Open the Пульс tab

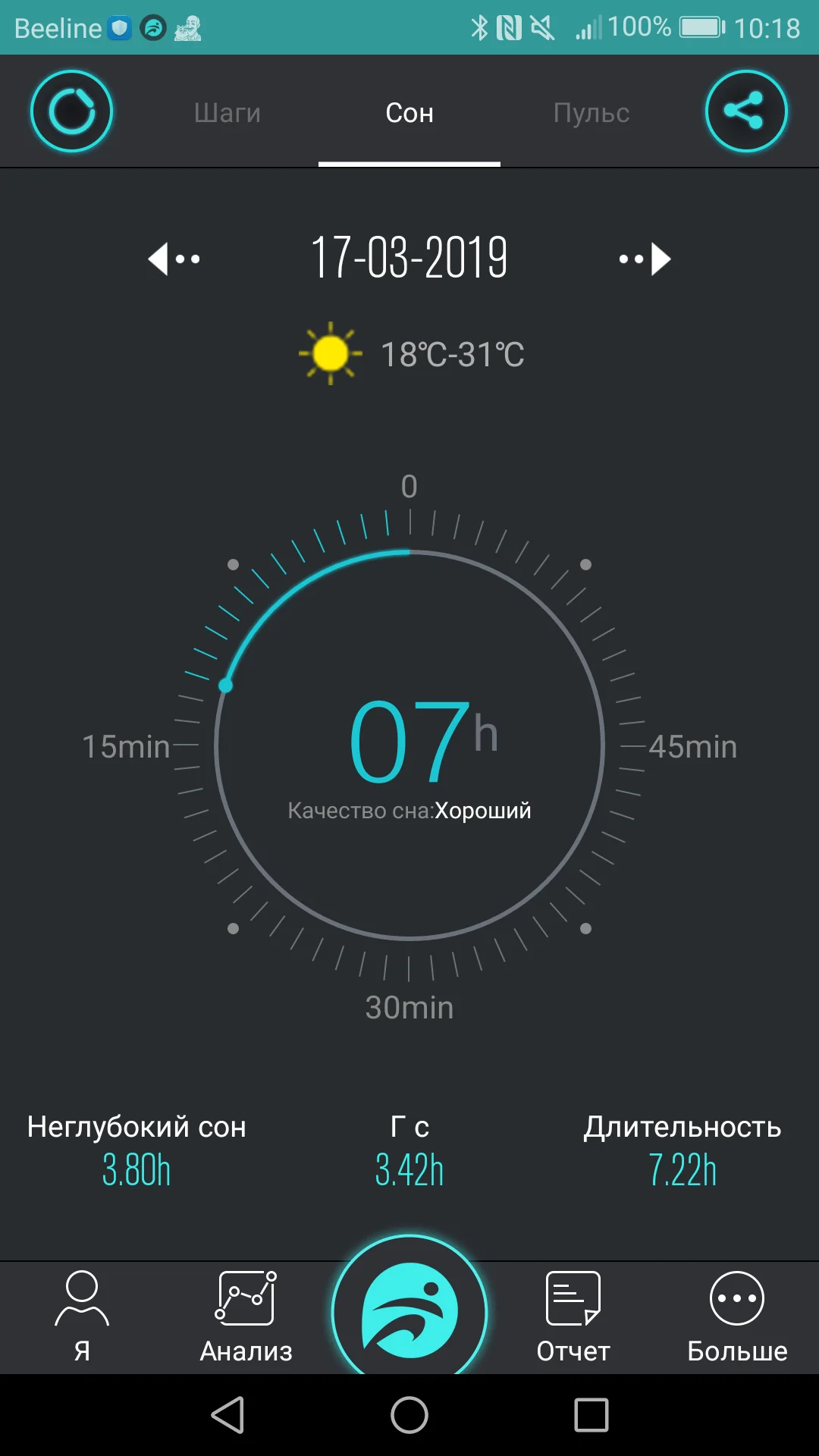click(x=591, y=112)
